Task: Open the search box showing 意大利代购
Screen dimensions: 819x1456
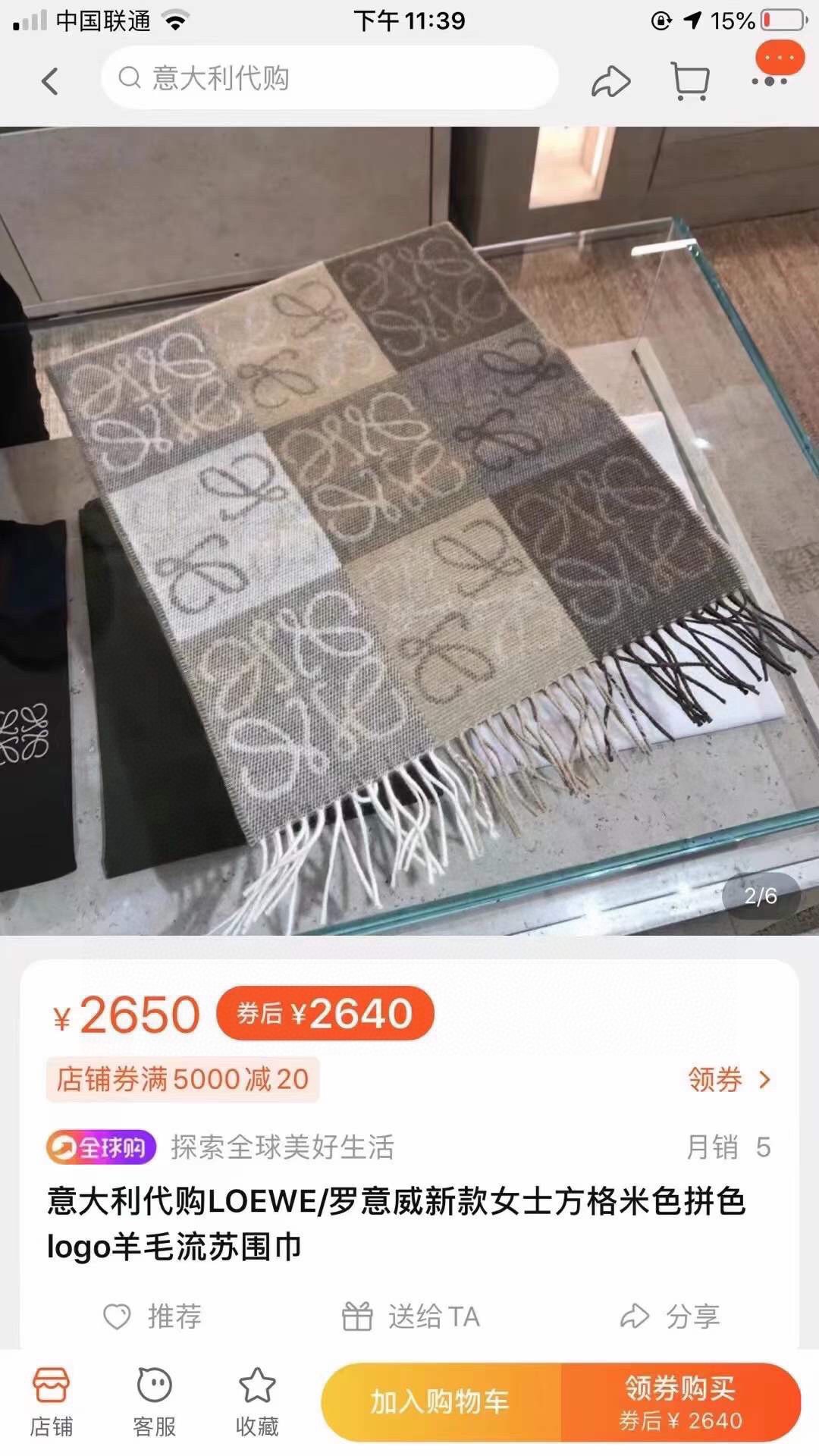Action: click(330, 78)
